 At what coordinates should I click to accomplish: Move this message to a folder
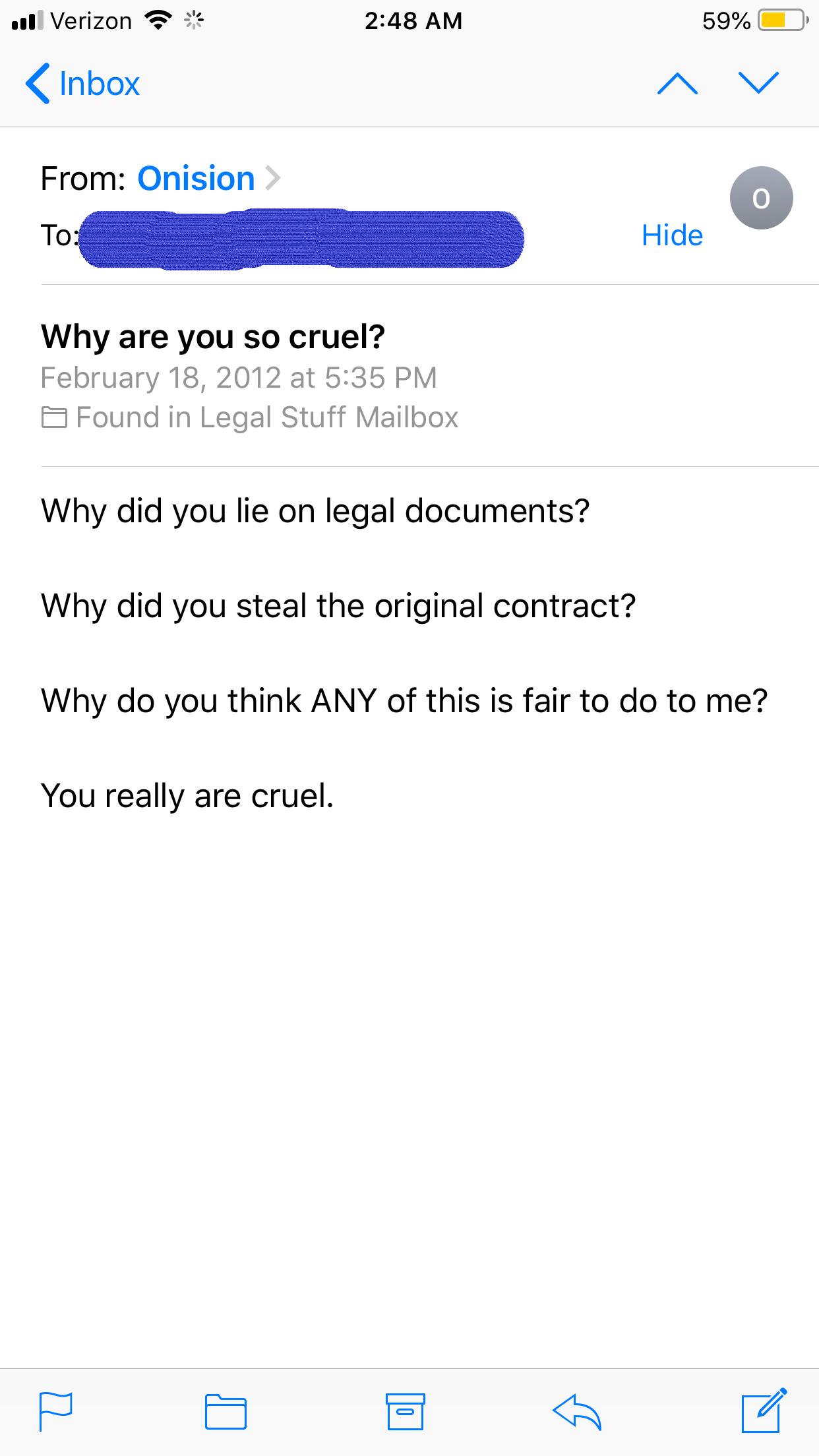pyautogui.click(x=226, y=1411)
